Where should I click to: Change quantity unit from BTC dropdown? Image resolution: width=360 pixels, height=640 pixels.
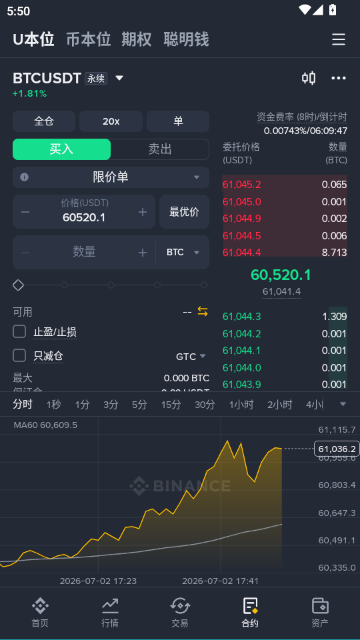coord(183,252)
